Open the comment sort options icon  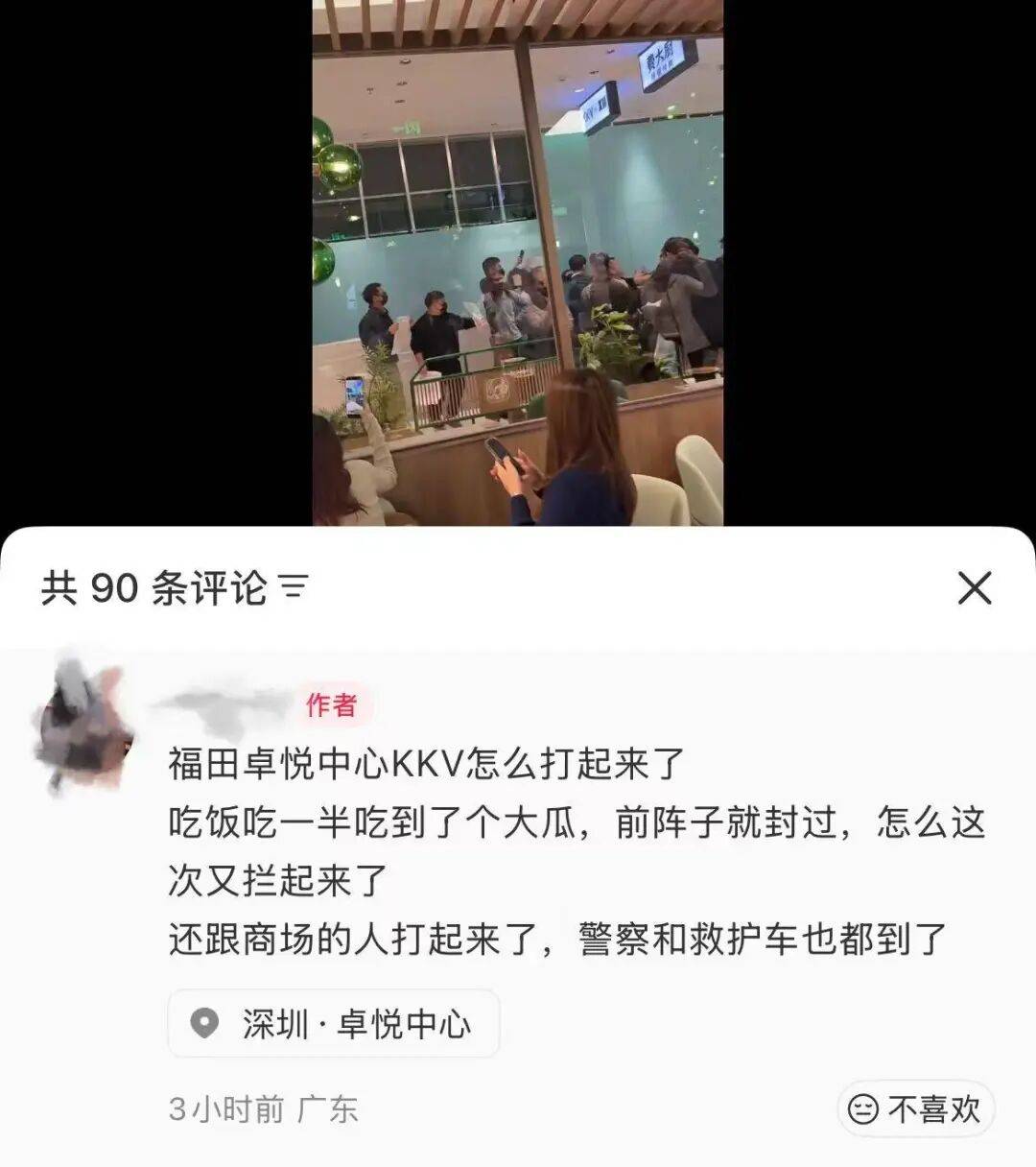[294, 586]
